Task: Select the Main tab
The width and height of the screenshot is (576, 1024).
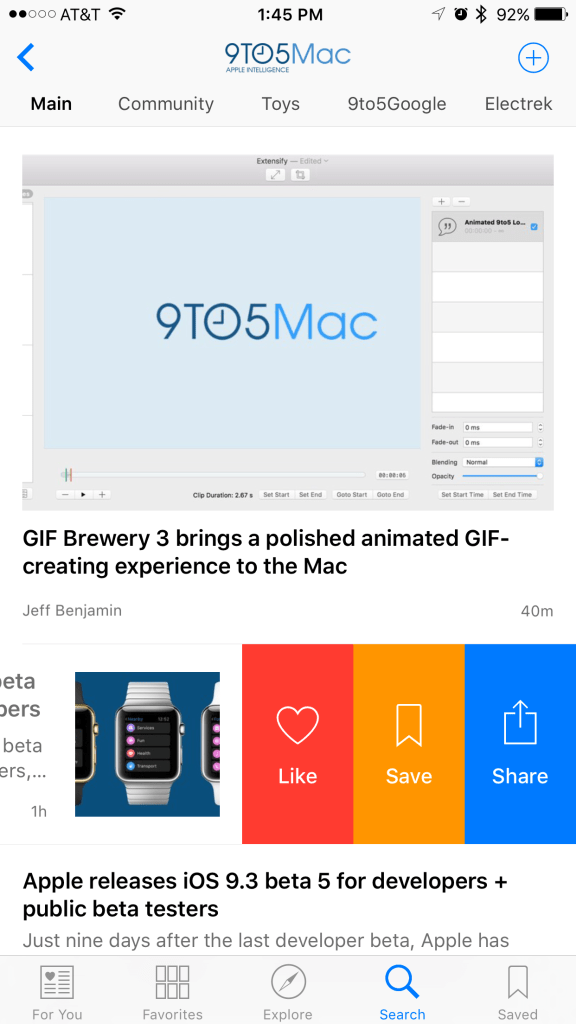Action: click(52, 104)
